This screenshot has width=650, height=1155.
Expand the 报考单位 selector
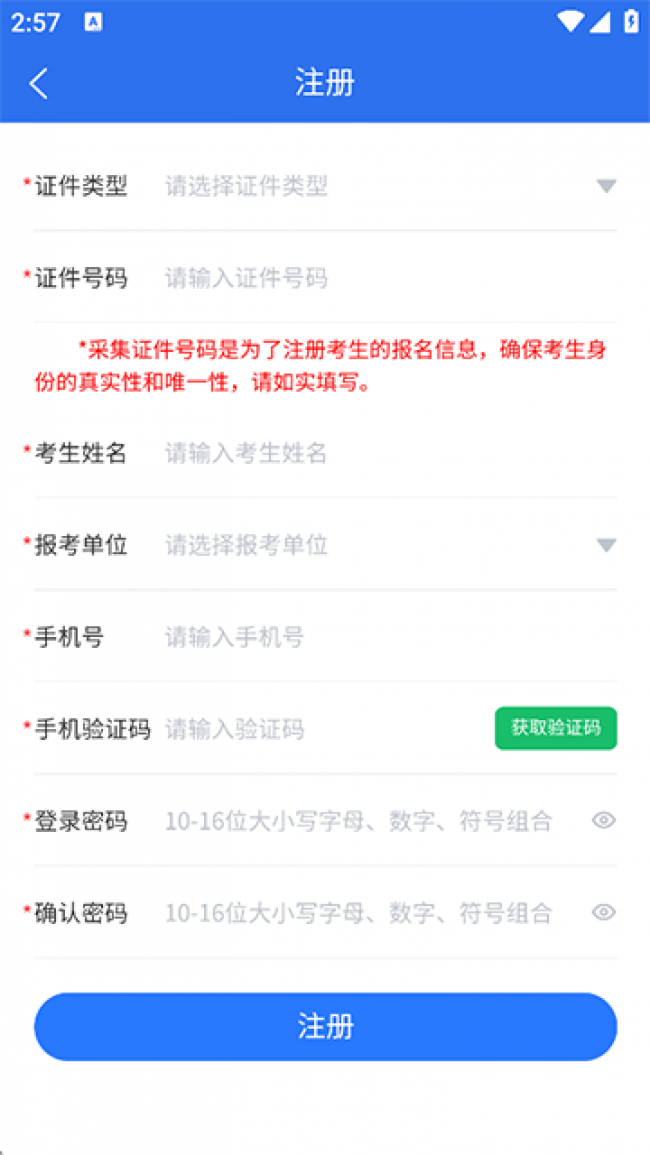coord(605,546)
